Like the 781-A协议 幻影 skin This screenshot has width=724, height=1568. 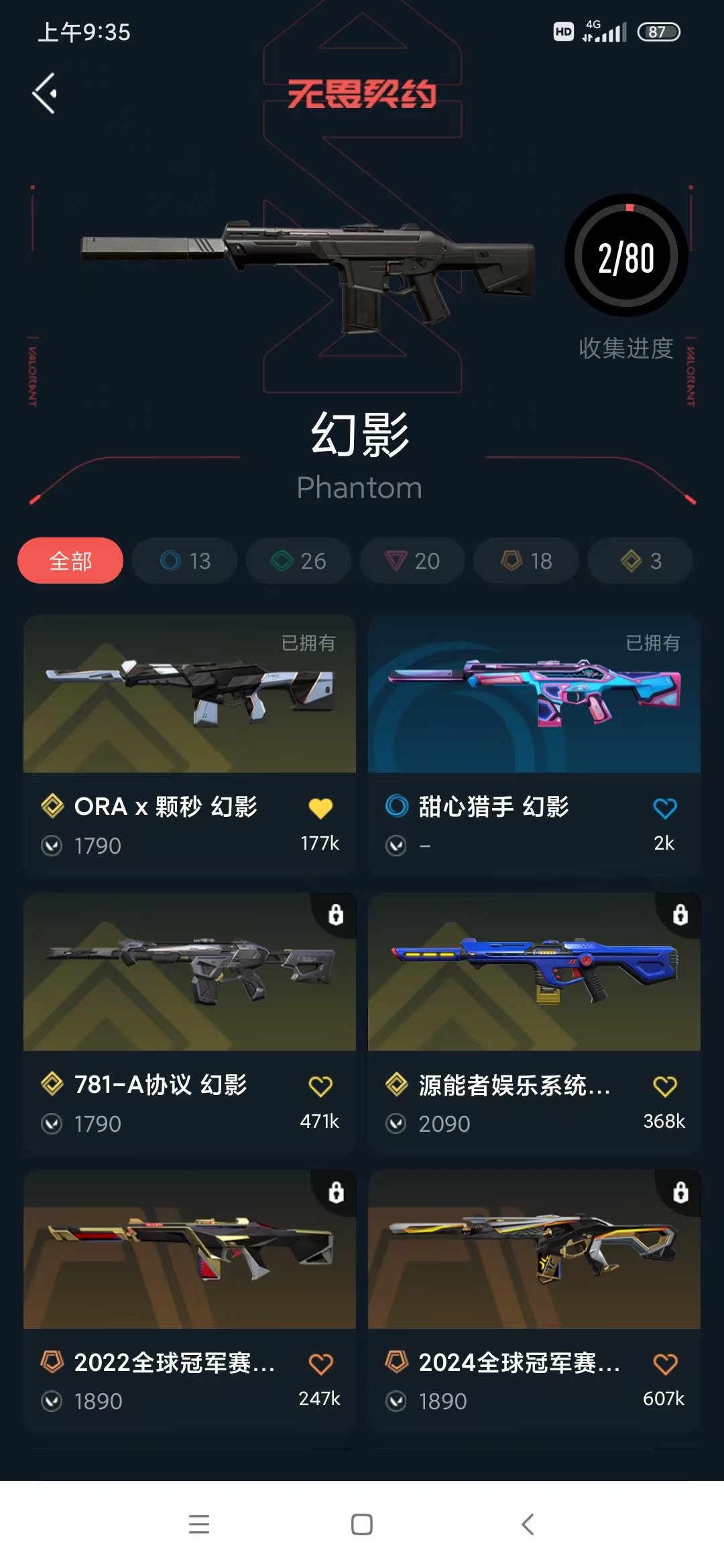tap(320, 1086)
